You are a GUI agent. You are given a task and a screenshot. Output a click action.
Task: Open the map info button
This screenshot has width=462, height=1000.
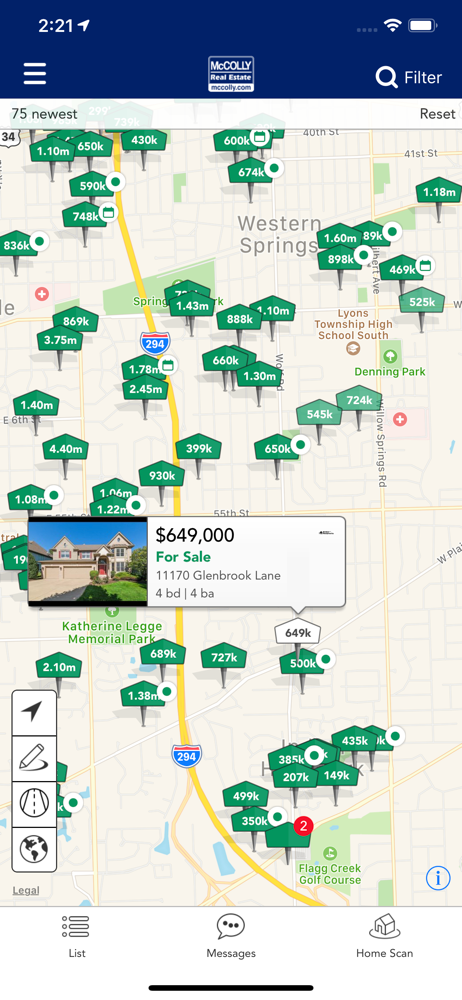tap(438, 878)
